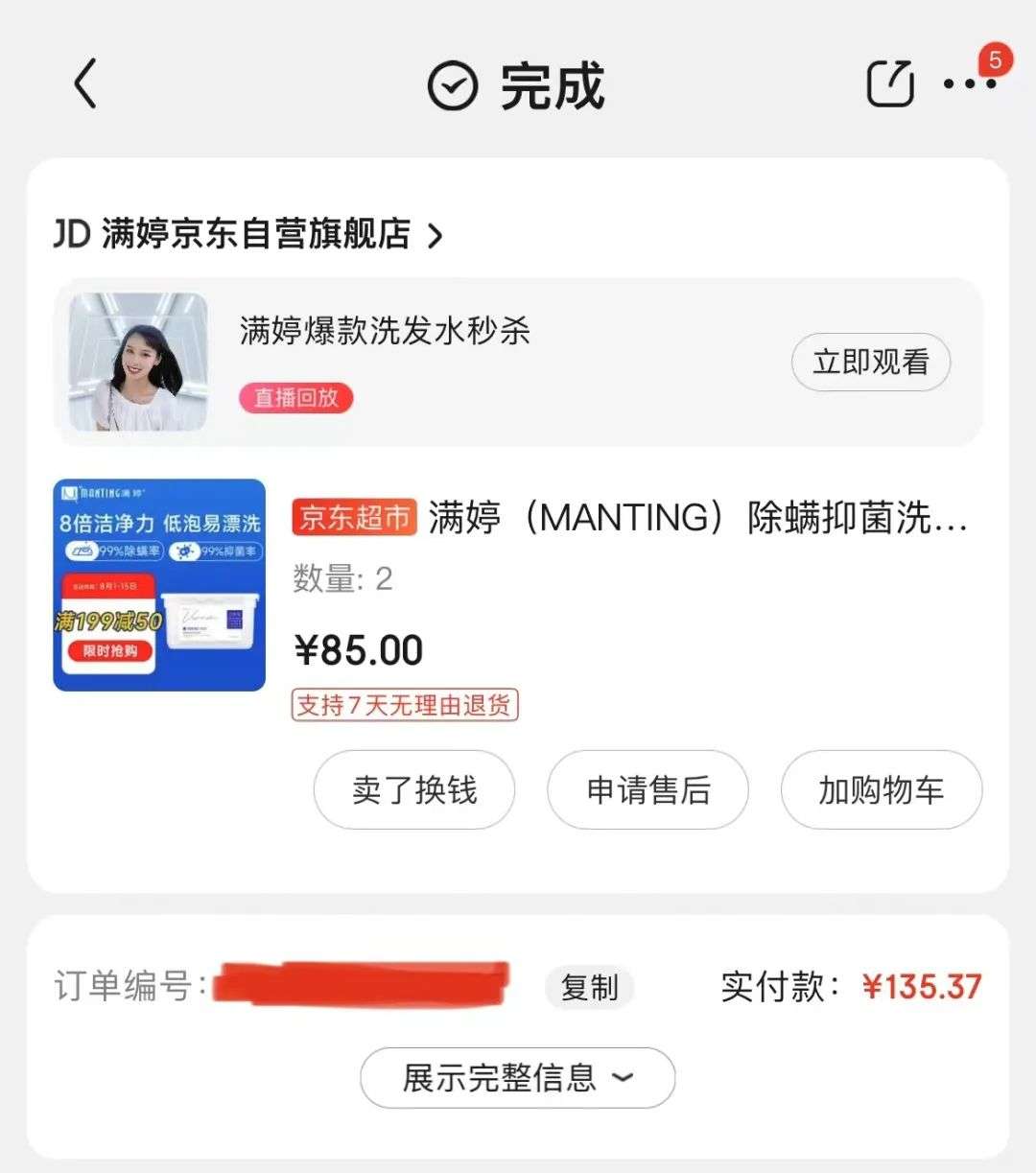1036x1173 pixels.
Task: Tap 卖了换钱 to resell the item
Action: click(414, 790)
